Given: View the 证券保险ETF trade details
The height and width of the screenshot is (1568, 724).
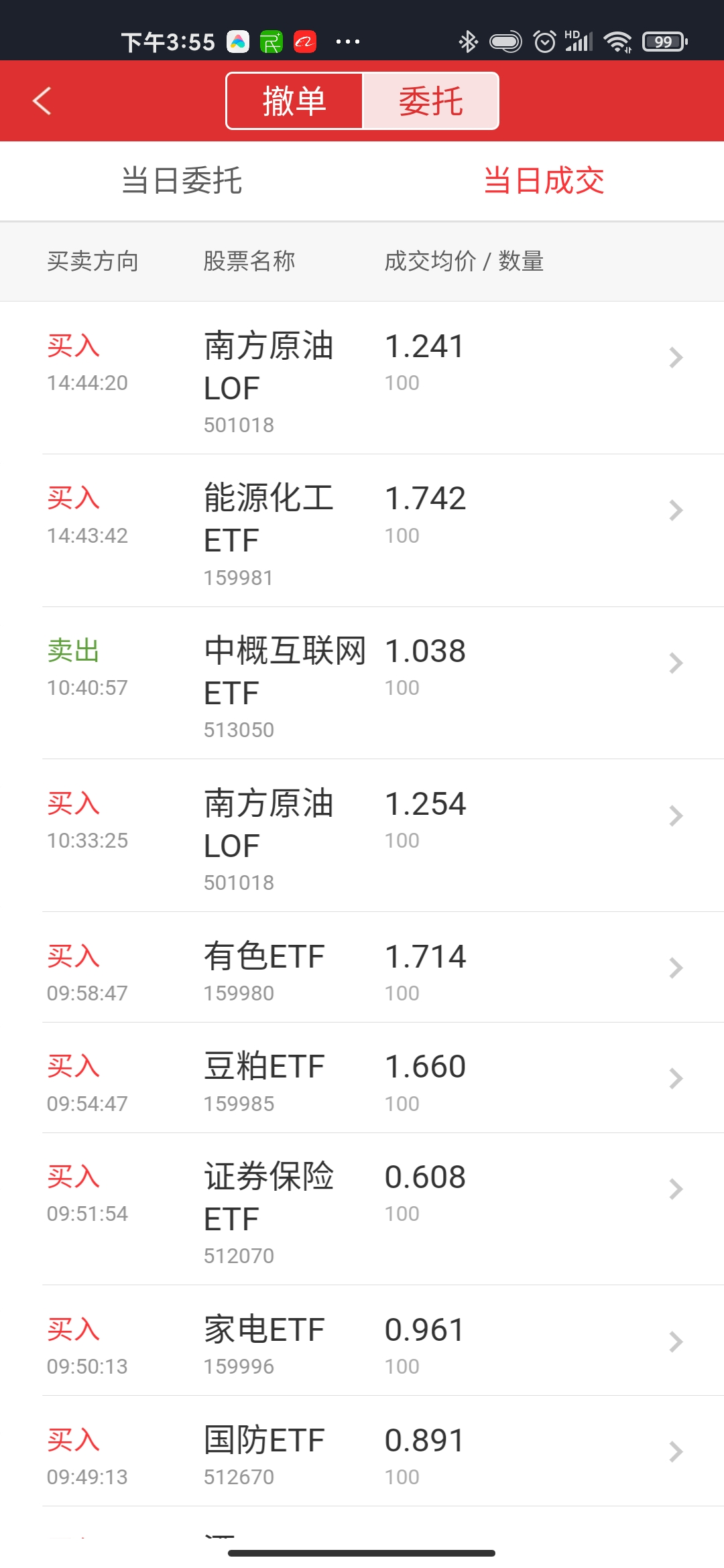Looking at the screenshot, I should [362, 1210].
